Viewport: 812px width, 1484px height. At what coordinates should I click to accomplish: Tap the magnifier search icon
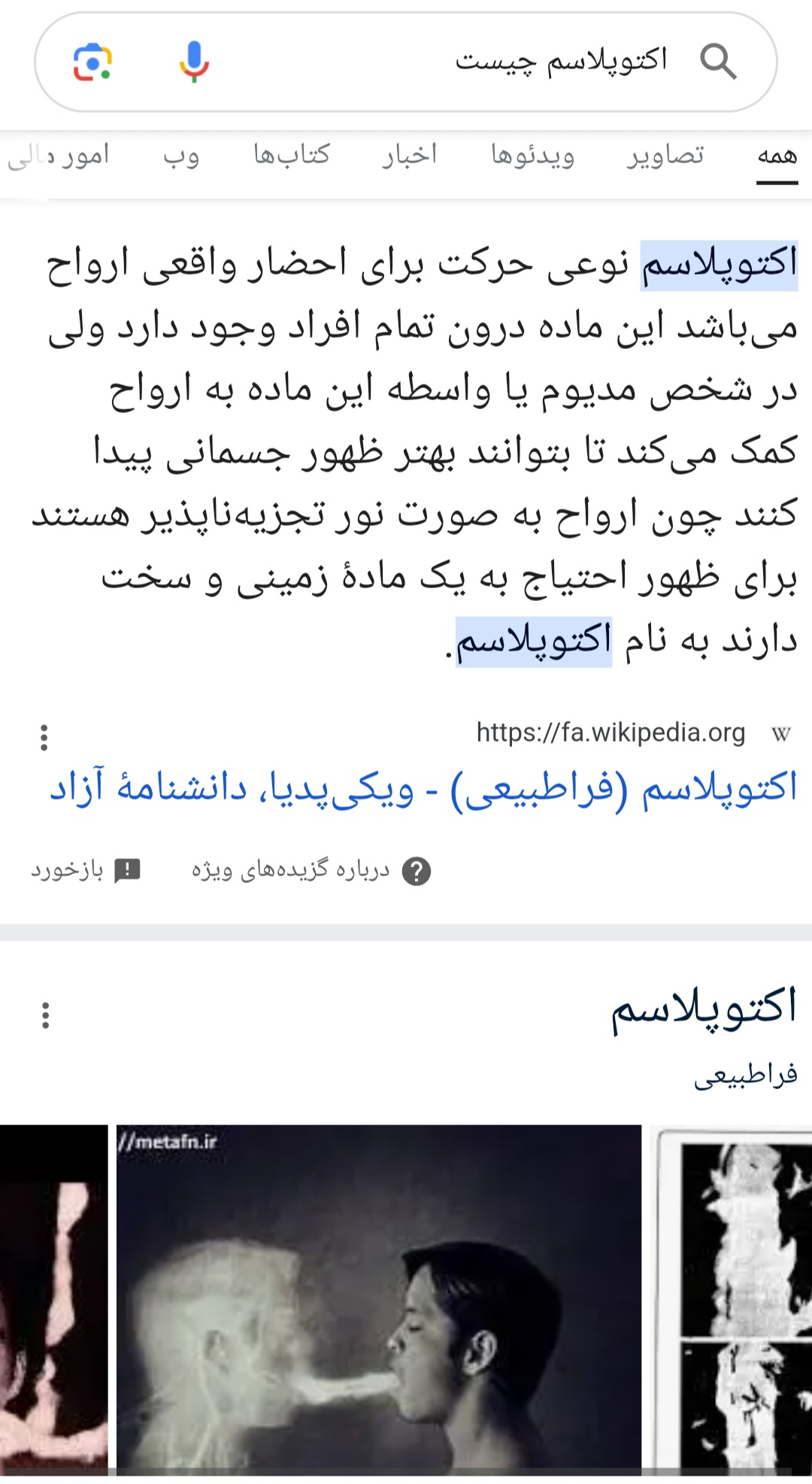[717, 62]
